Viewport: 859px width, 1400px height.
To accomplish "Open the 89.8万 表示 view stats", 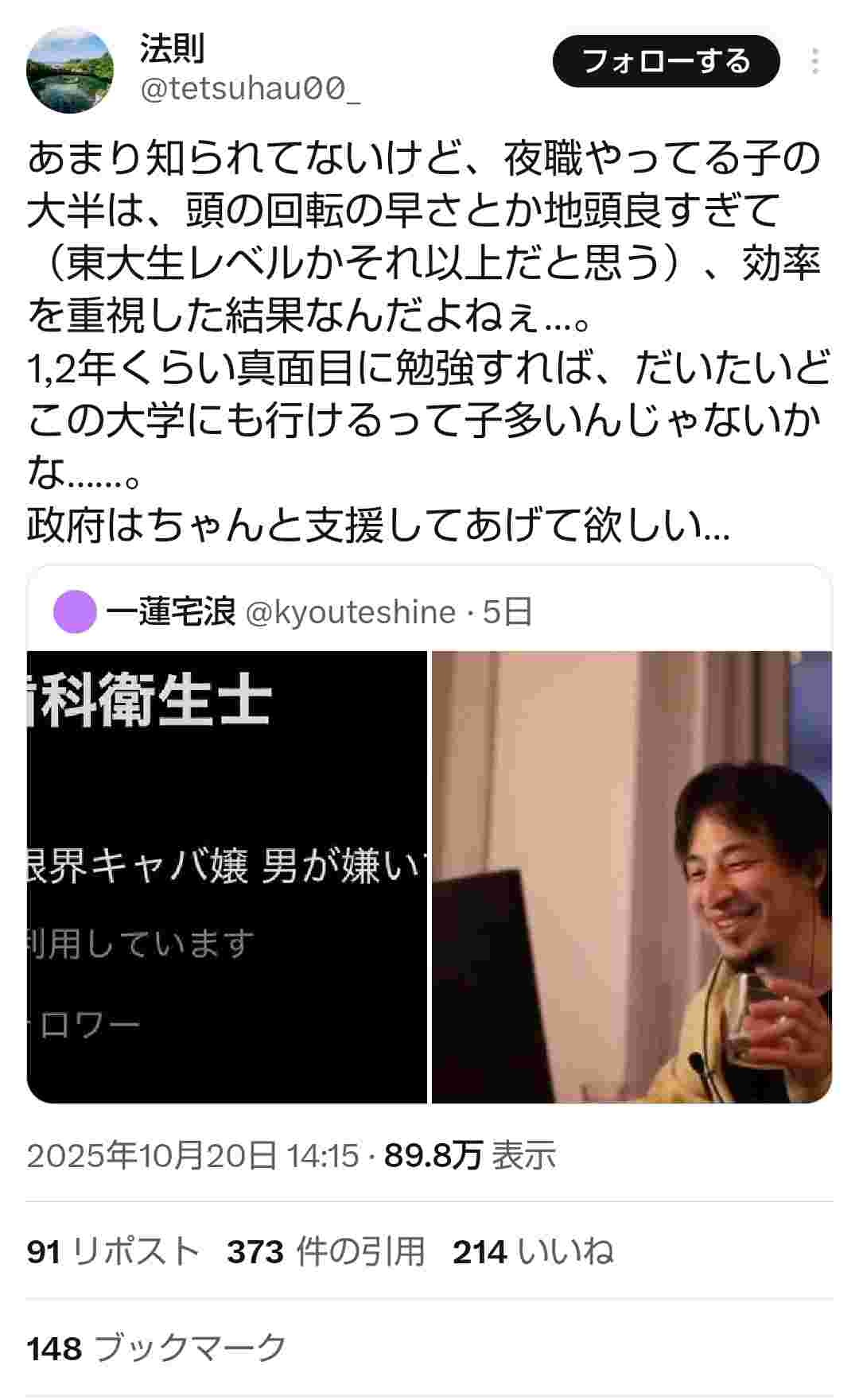I will coord(469,1155).
